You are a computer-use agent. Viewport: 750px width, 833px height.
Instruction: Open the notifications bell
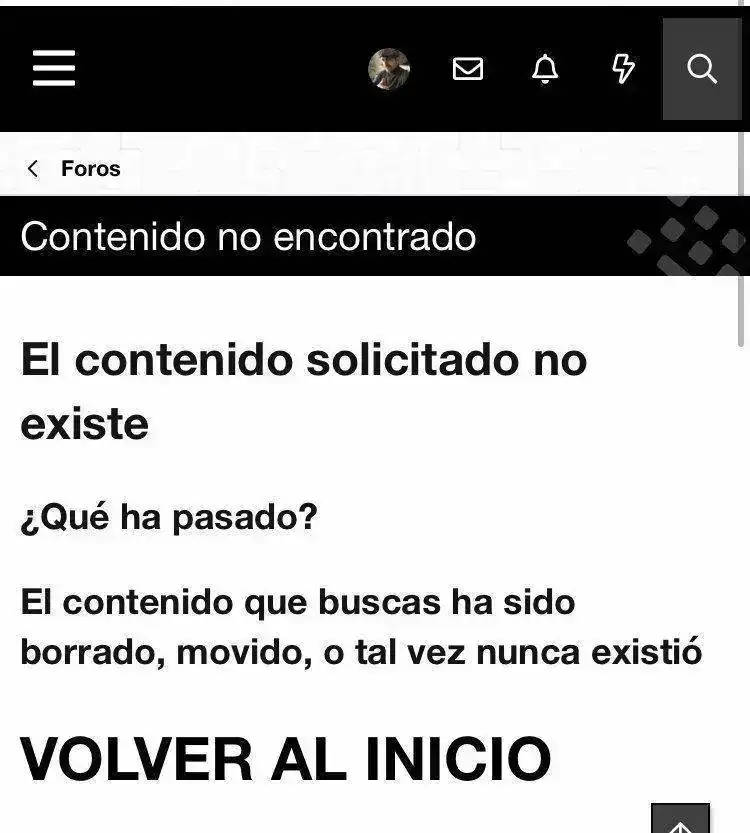(545, 69)
